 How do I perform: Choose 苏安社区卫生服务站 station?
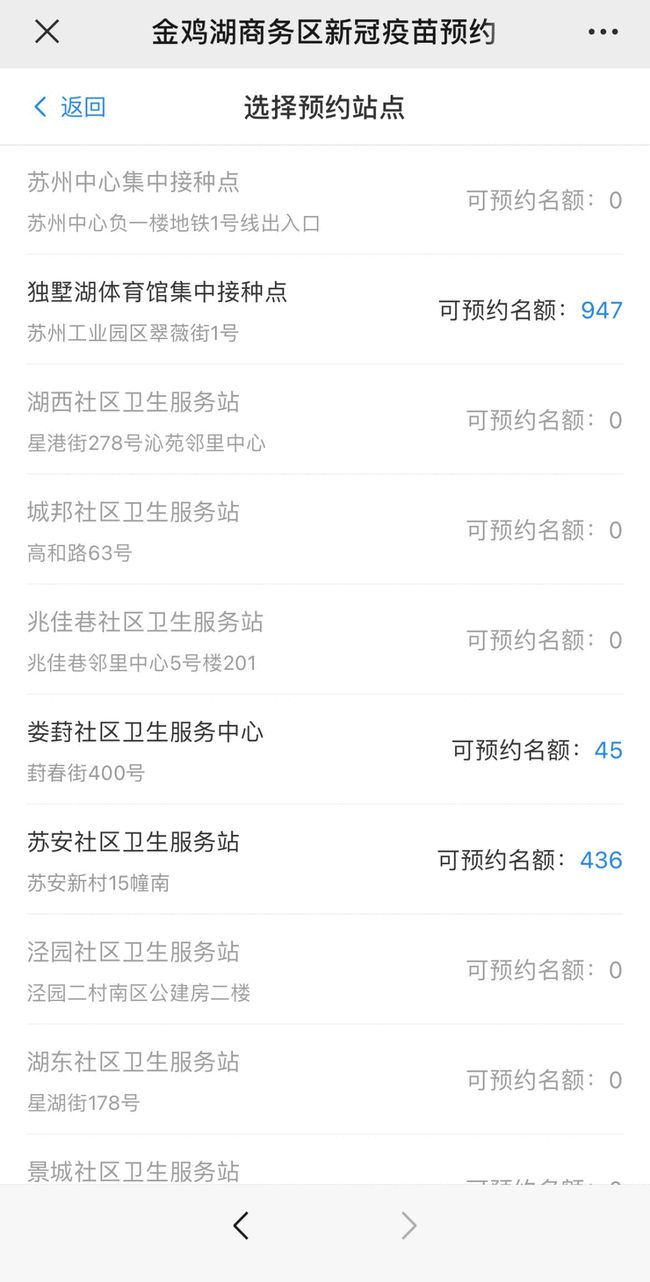pyautogui.click(x=324, y=860)
